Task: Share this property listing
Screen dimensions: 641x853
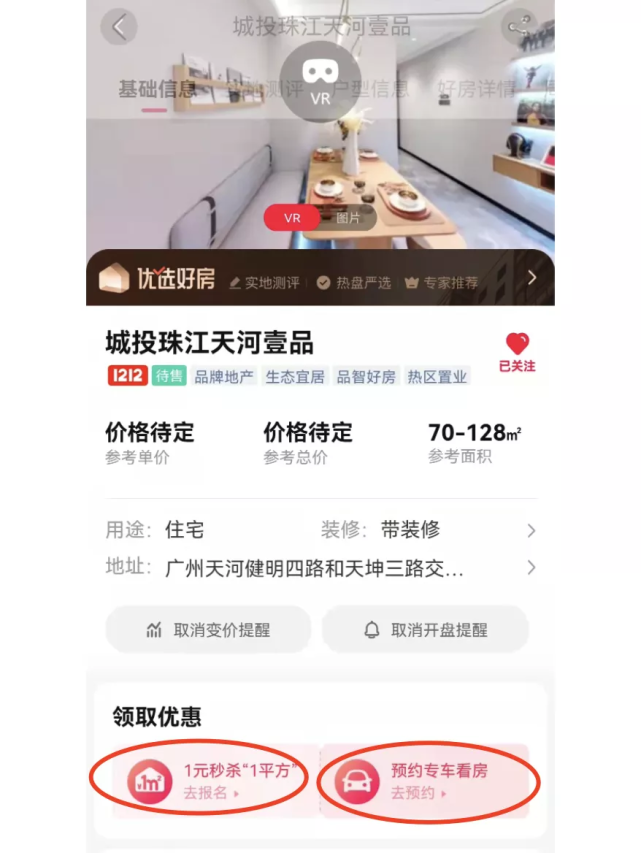Action: (519, 27)
